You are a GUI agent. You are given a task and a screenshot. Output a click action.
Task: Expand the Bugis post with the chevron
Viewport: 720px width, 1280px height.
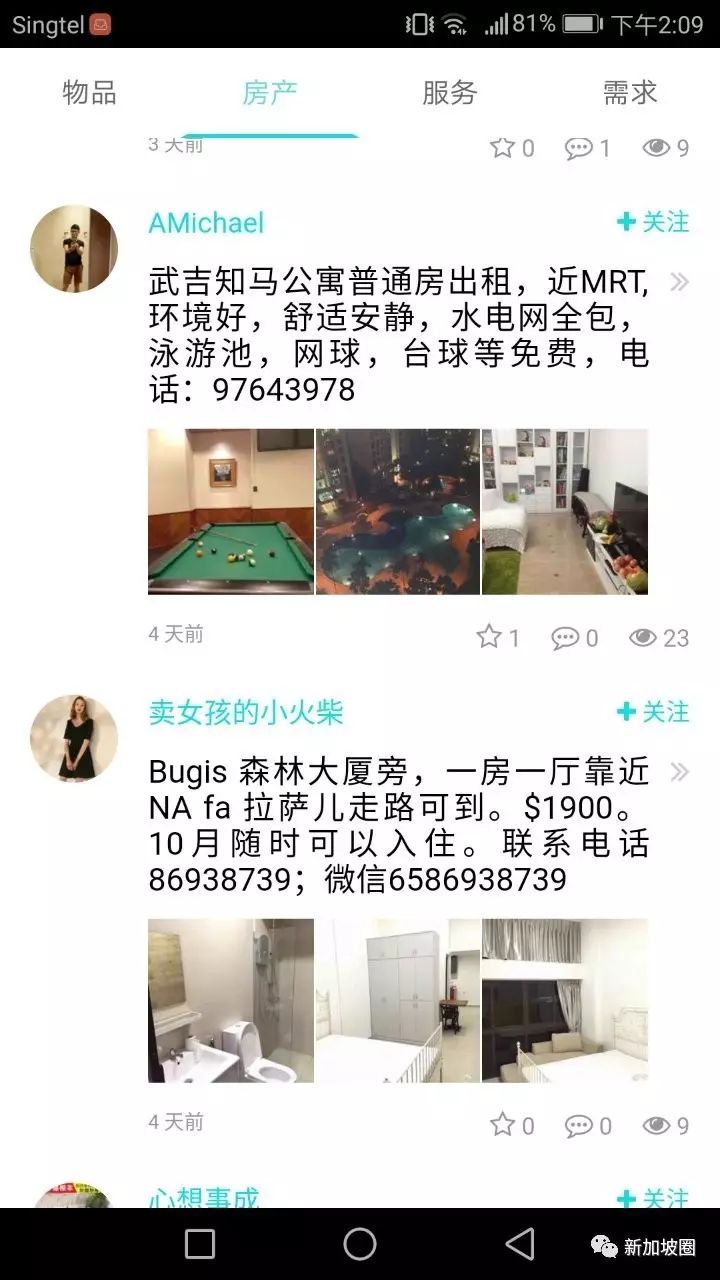coord(680,772)
